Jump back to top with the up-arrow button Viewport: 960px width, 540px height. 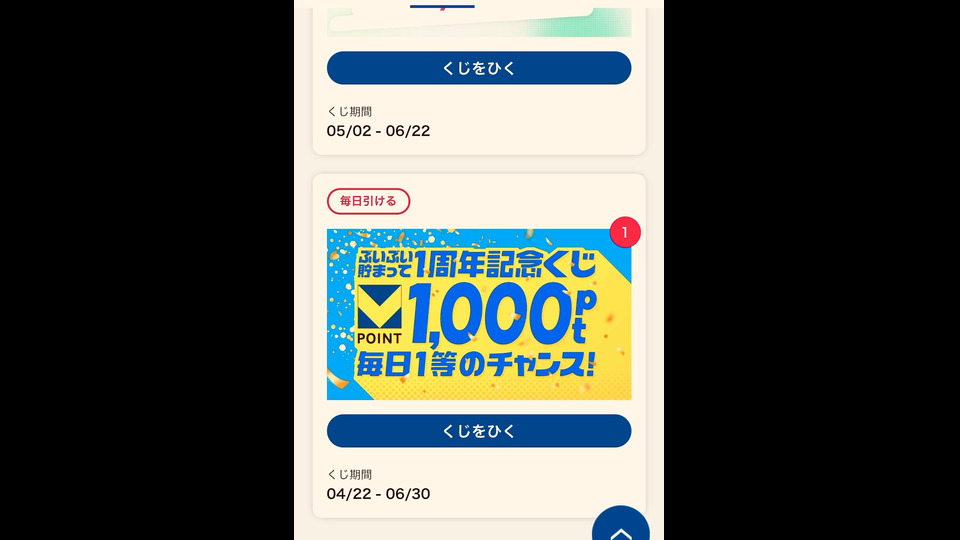click(621, 527)
